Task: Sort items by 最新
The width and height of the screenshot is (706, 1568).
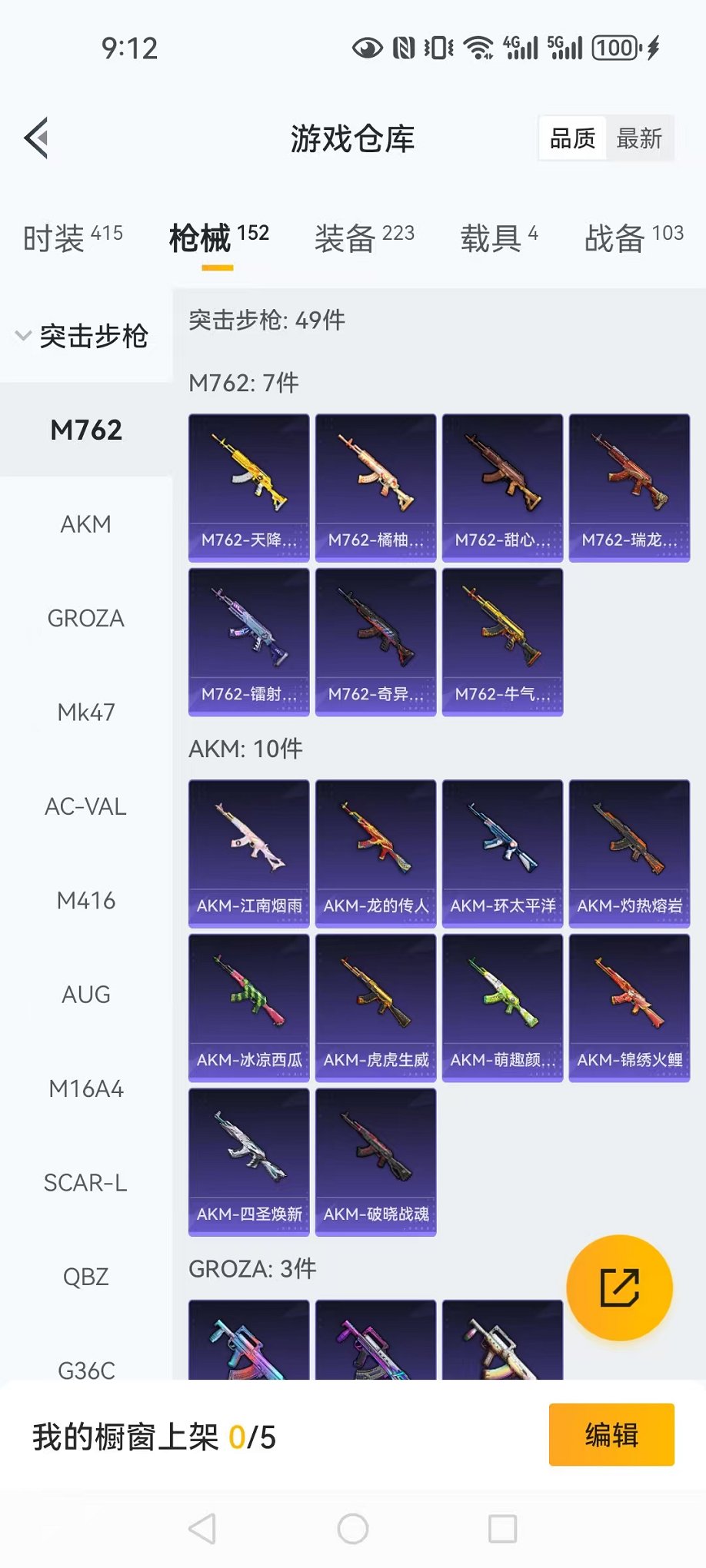Action: tap(638, 139)
